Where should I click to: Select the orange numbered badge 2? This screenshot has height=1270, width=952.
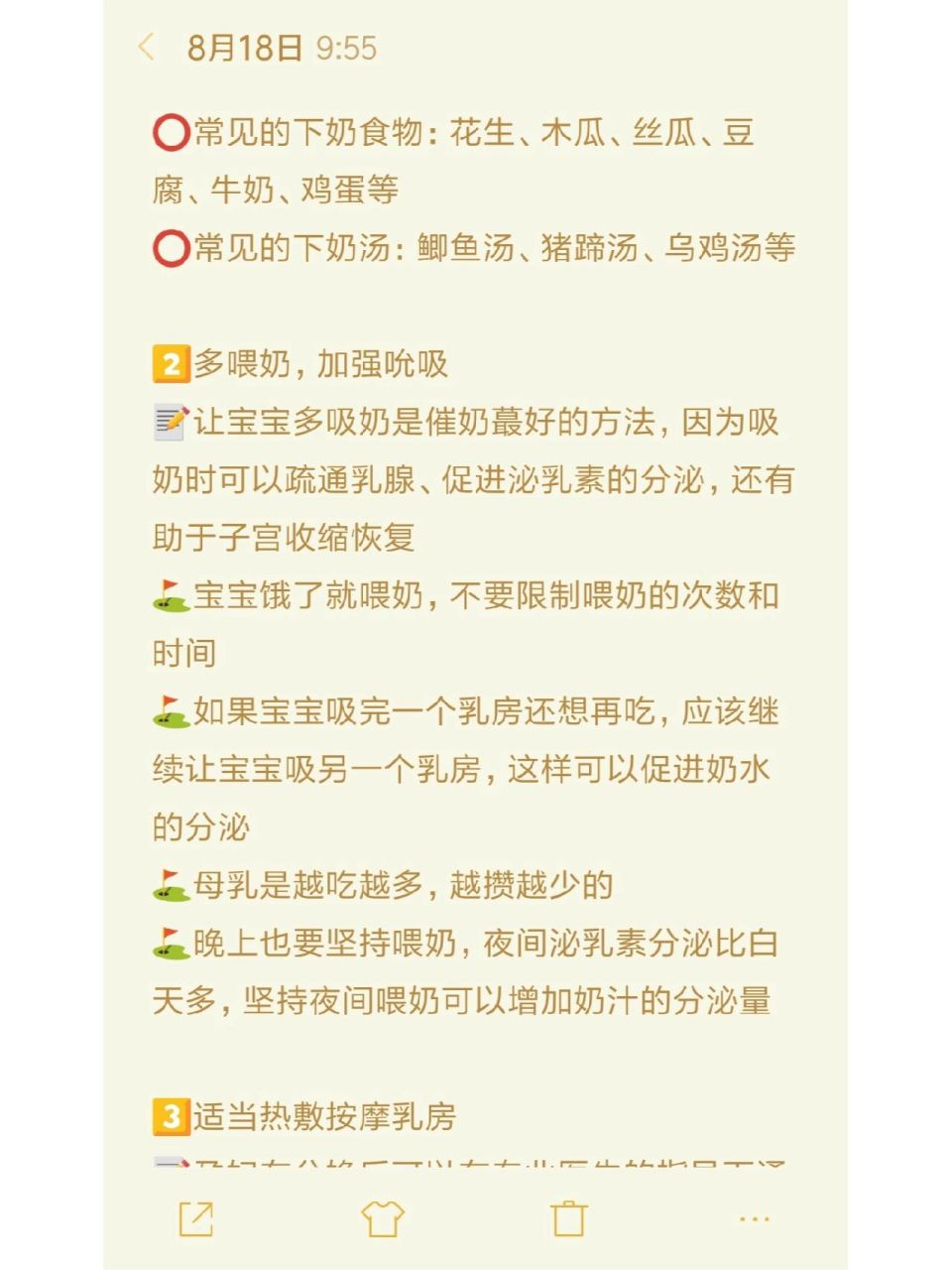(171, 363)
